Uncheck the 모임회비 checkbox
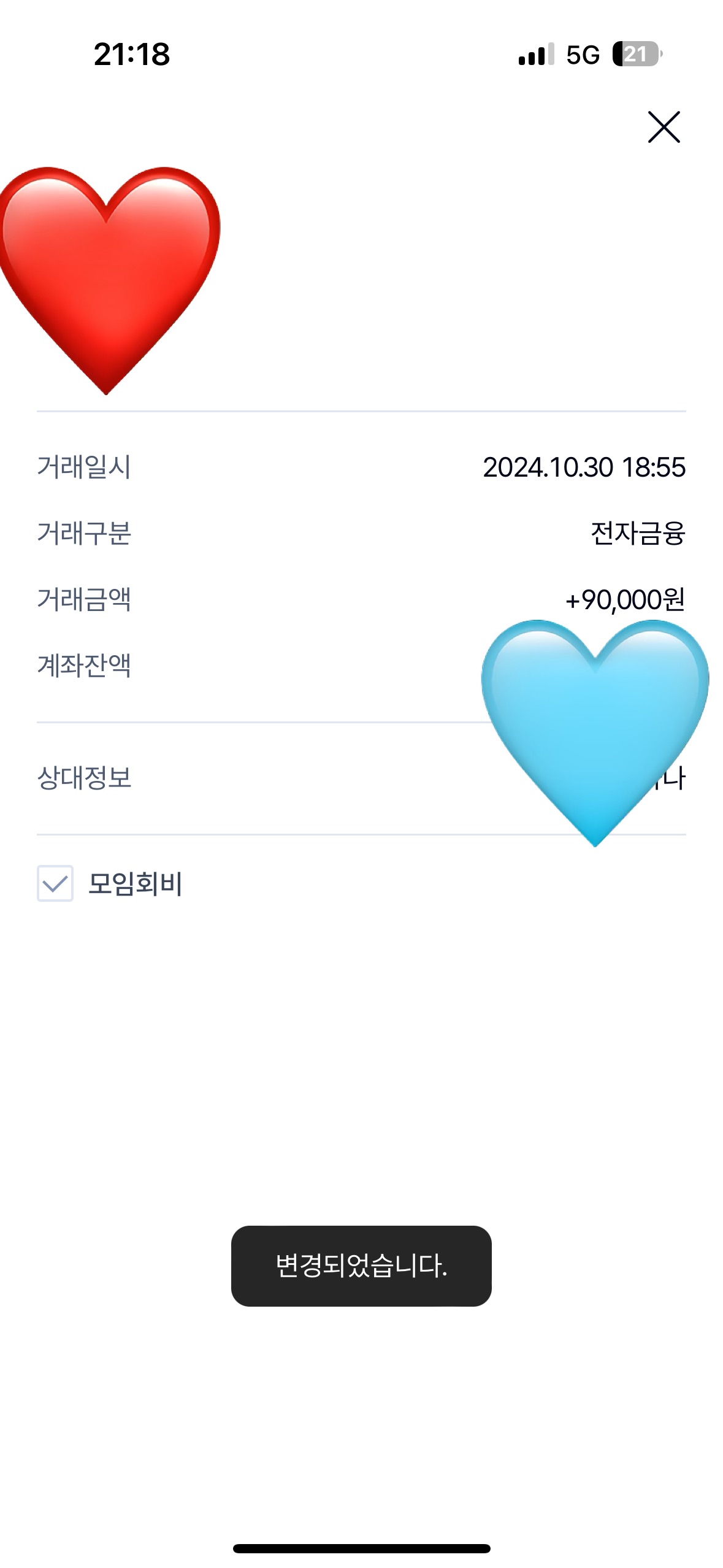723x1568 pixels. click(55, 883)
